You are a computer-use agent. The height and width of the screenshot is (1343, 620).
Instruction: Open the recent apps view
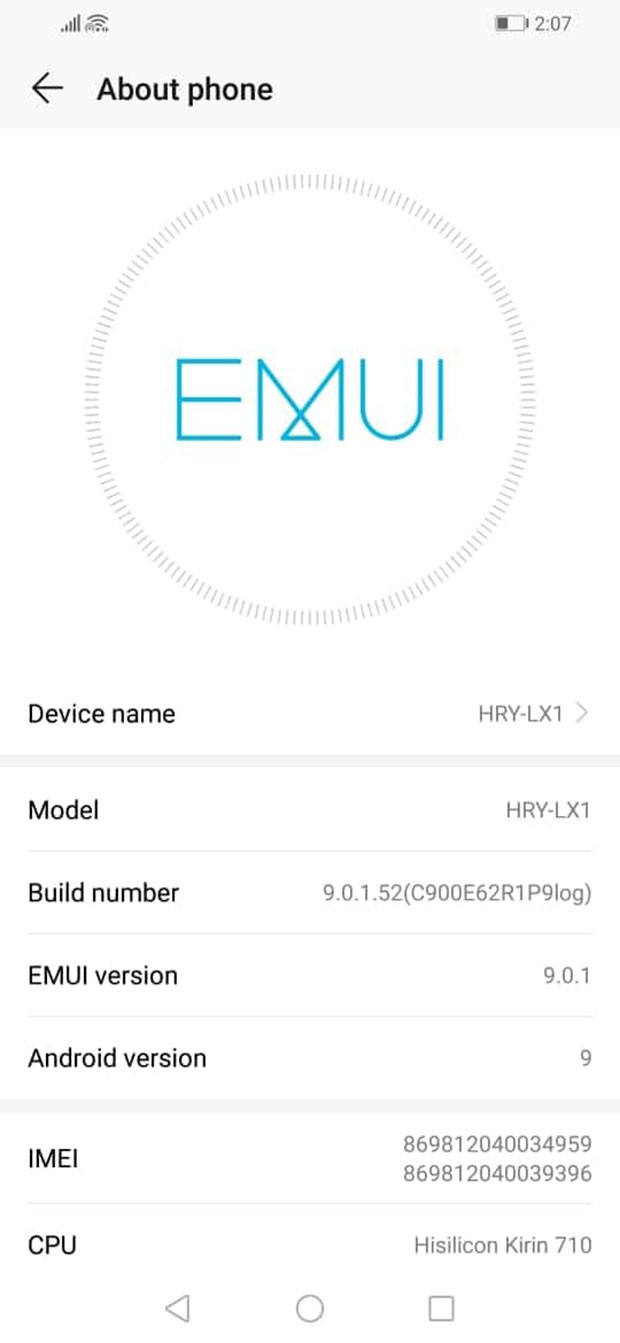click(x=441, y=1307)
